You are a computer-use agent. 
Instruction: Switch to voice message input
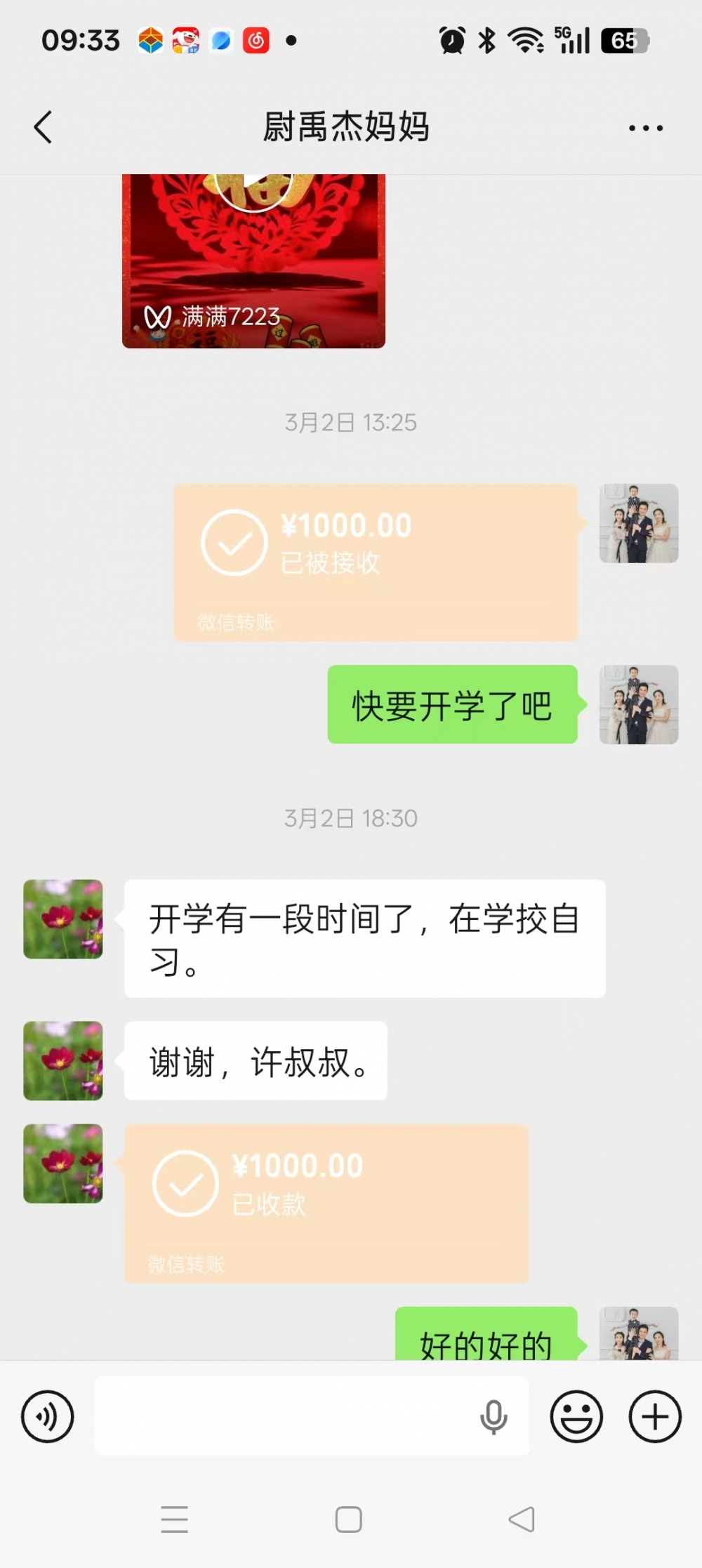(x=48, y=1416)
